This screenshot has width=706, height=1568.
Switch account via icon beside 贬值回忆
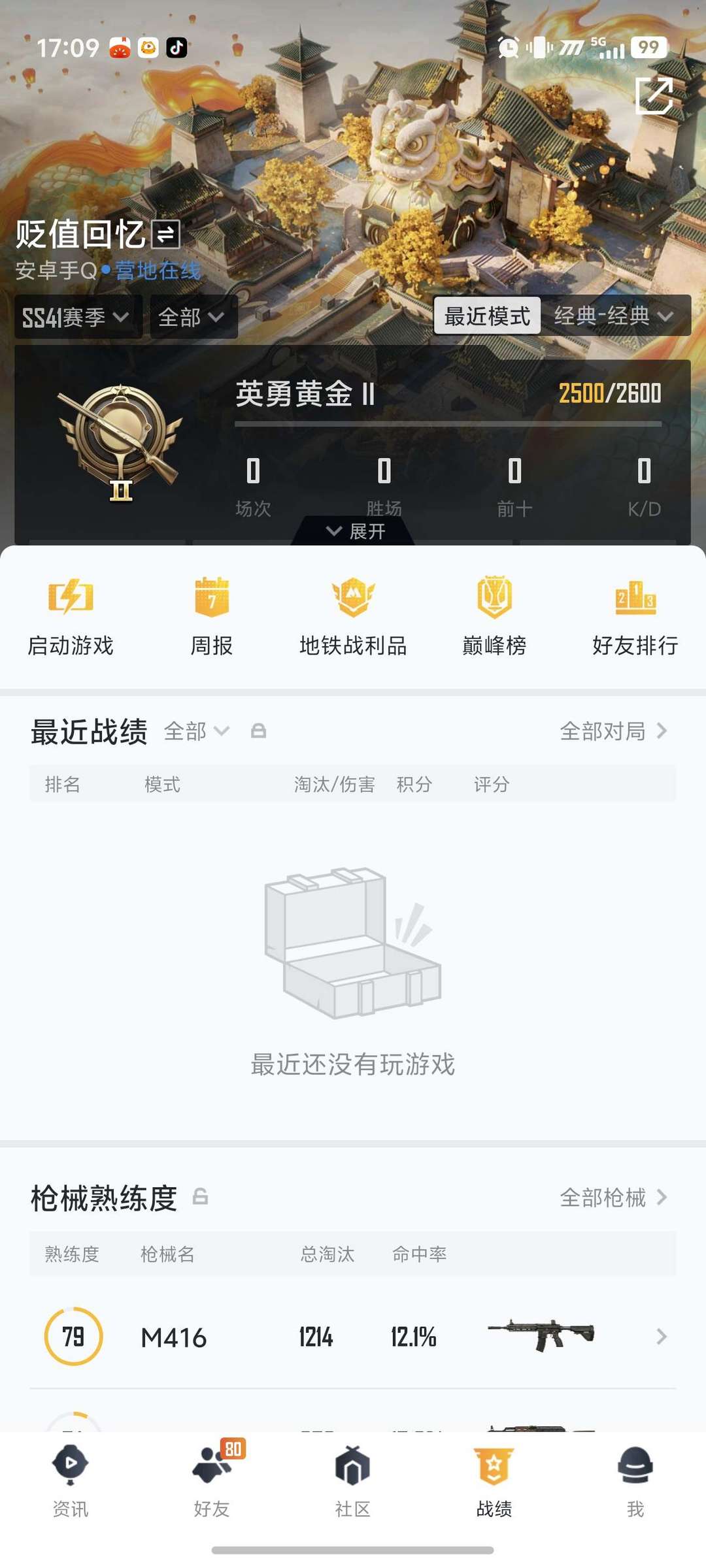[x=166, y=234]
